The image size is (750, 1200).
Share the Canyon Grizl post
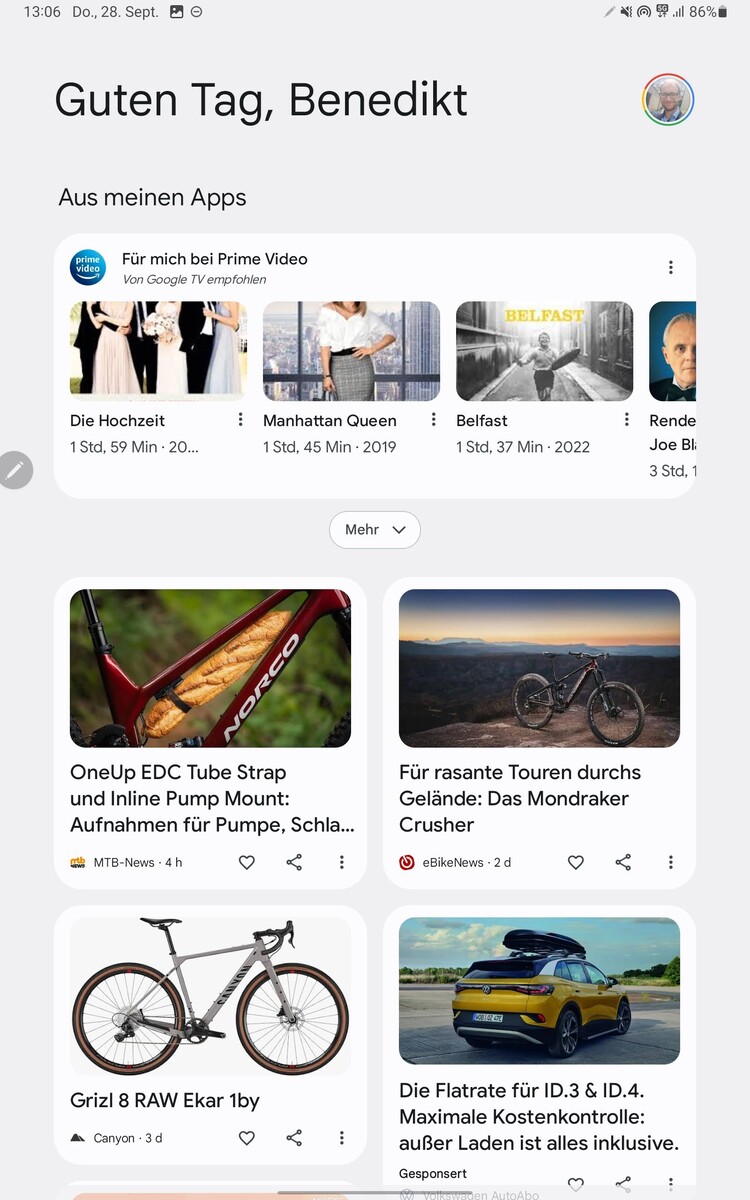294,1138
